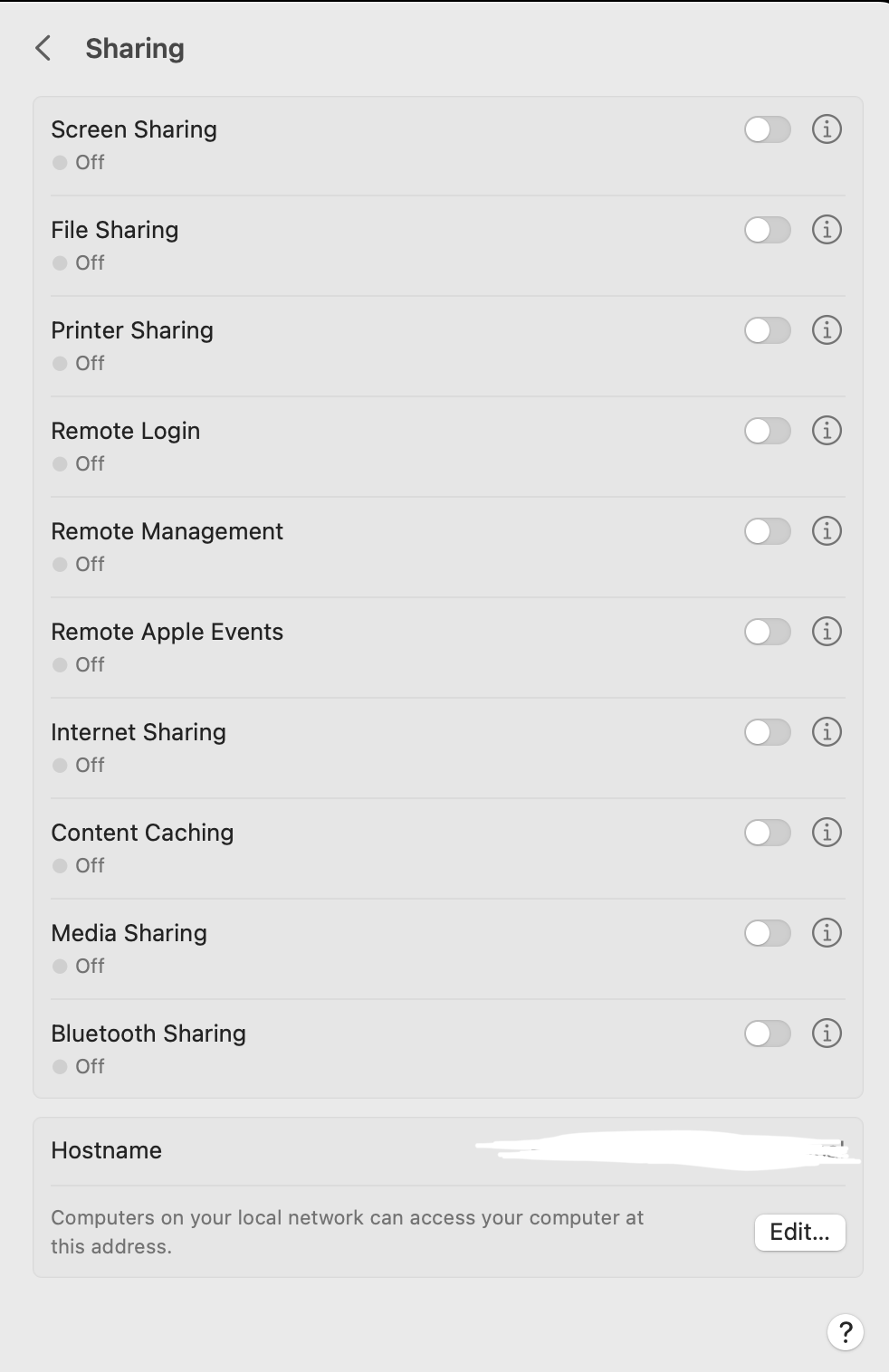Toggle Media Sharing on
The height and width of the screenshot is (1372, 889).
click(x=767, y=933)
